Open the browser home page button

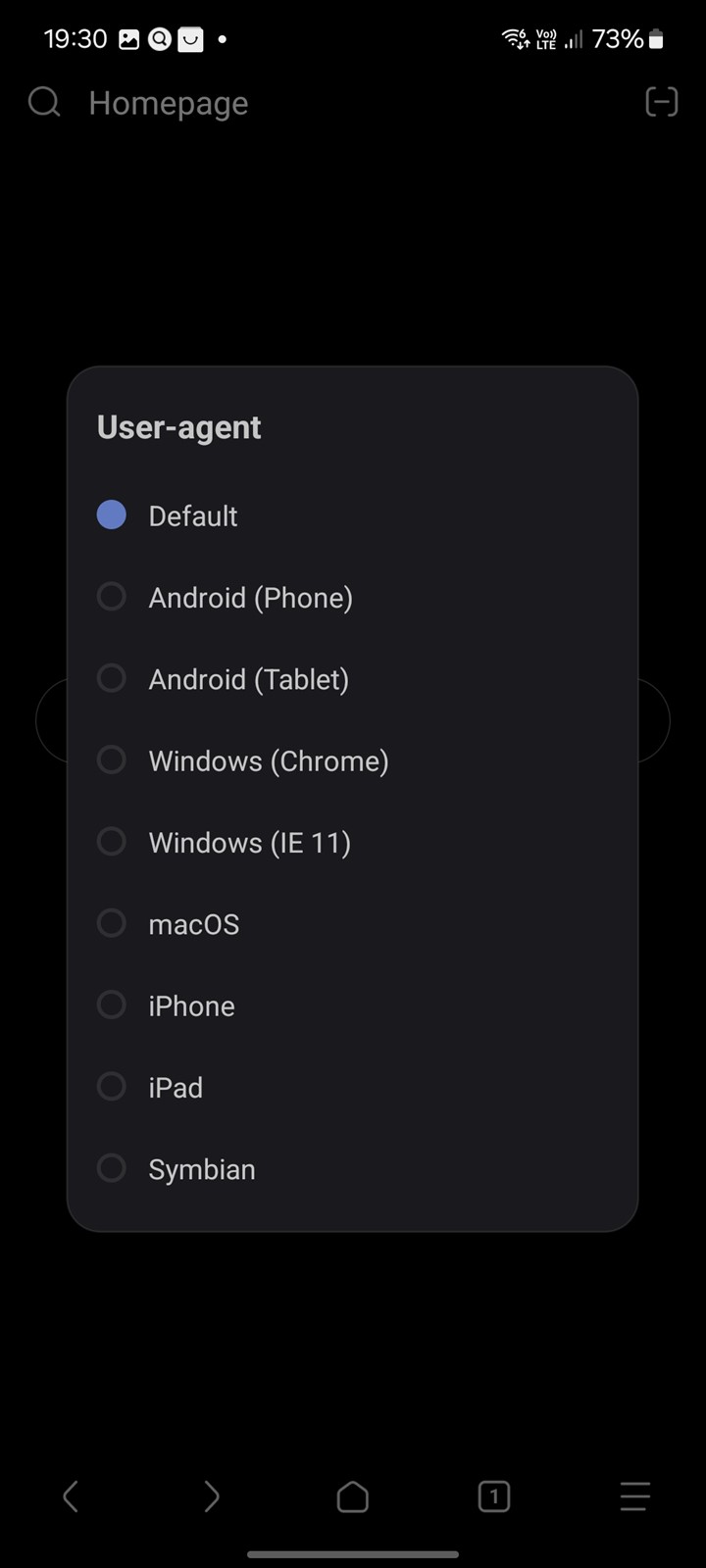[353, 1496]
